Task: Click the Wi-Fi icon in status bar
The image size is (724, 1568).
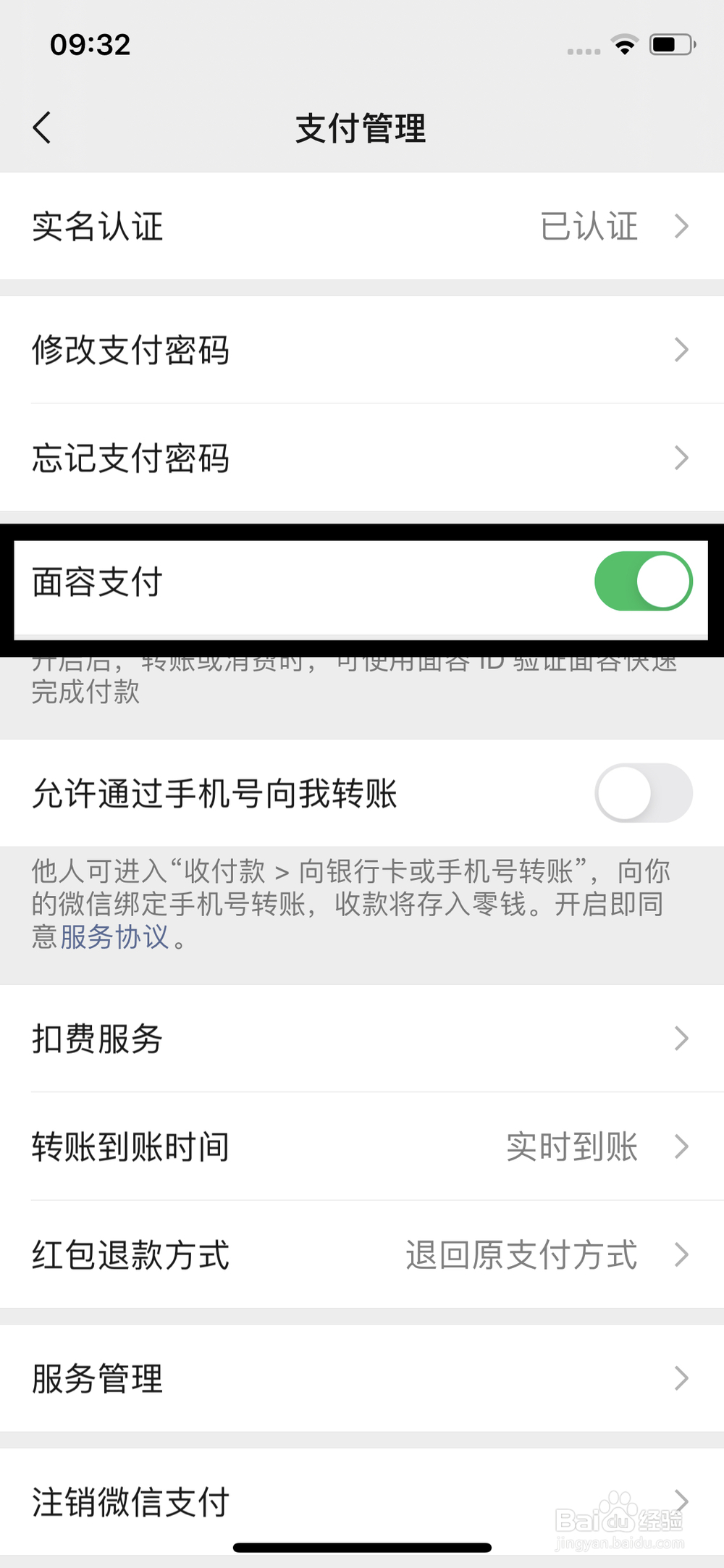Action: pyautogui.click(x=624, y=45)
